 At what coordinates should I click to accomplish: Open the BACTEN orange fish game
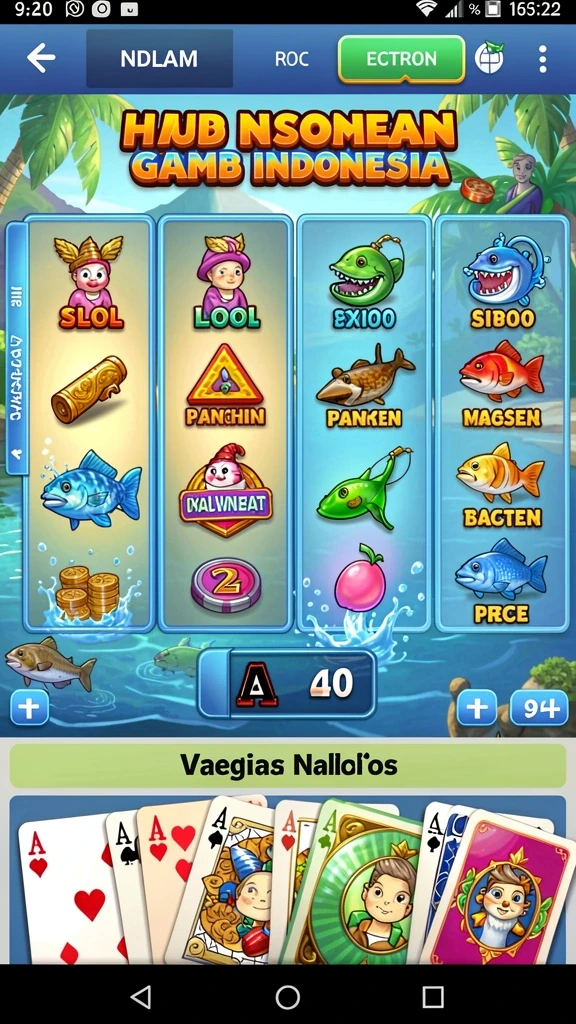502,485
